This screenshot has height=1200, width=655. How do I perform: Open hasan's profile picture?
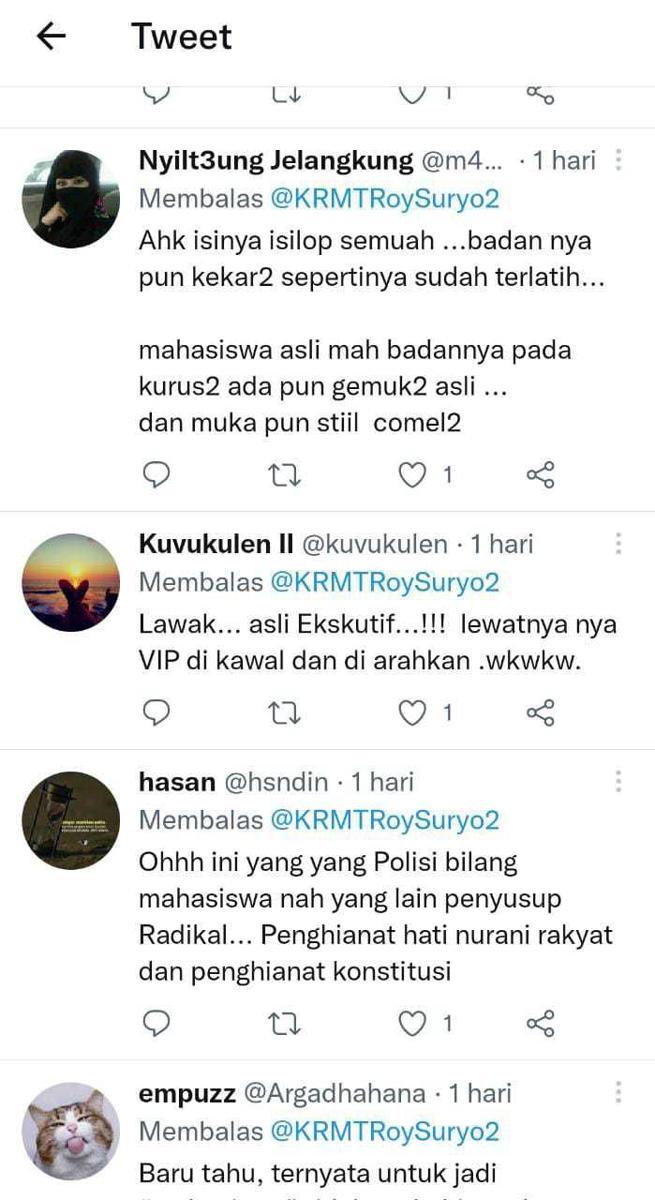point(71,820)
